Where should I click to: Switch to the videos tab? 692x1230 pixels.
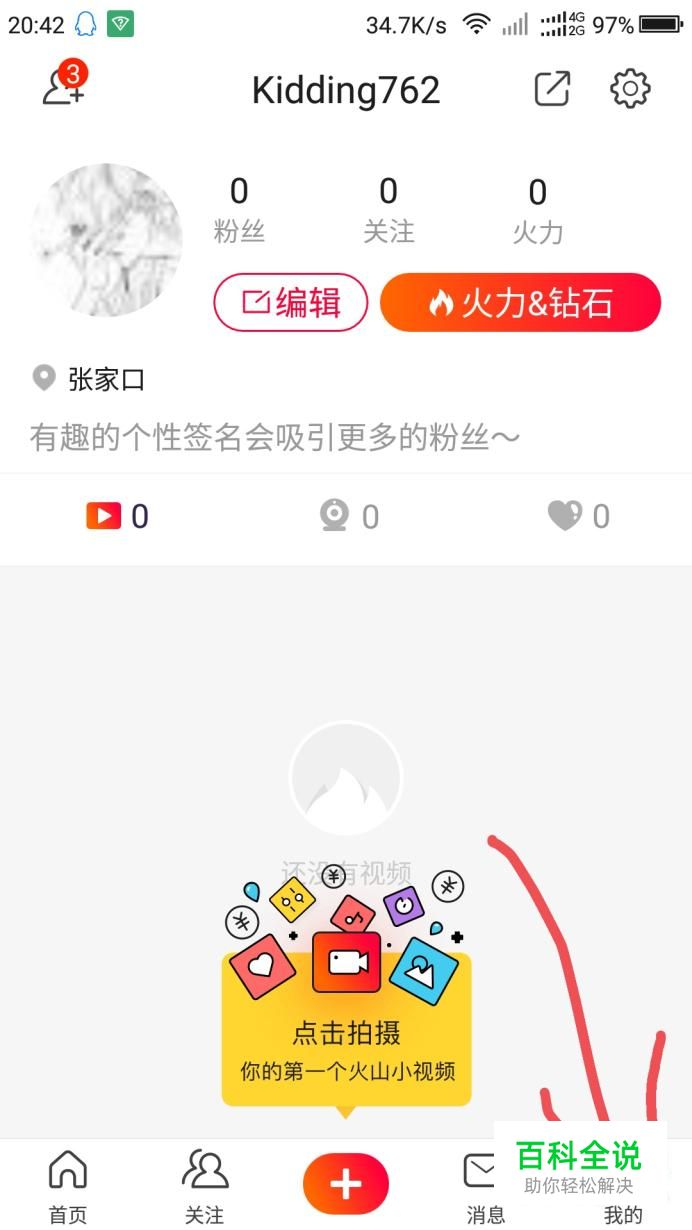(x=116, y=516)
